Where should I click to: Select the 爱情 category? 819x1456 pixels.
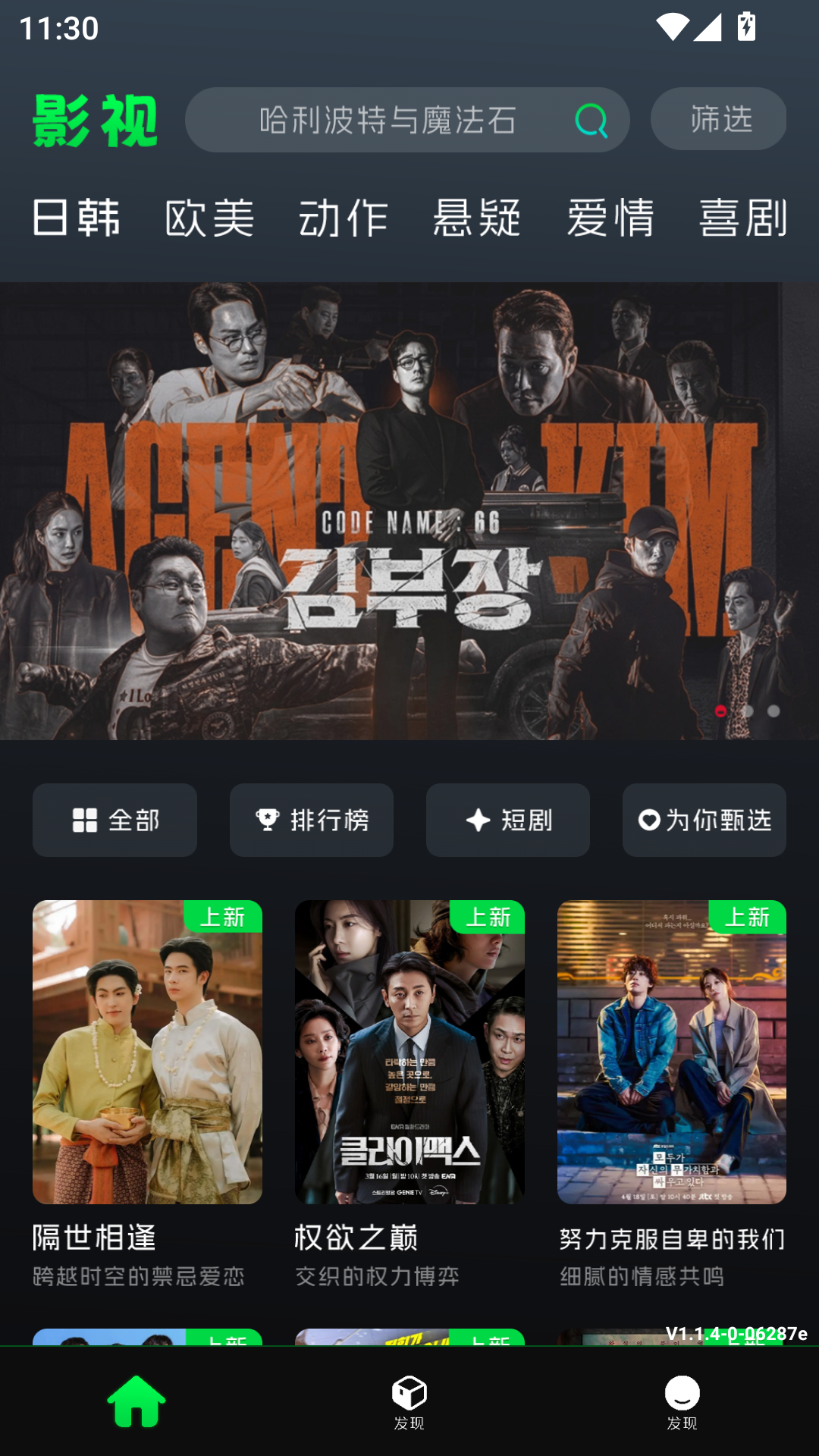610,218
